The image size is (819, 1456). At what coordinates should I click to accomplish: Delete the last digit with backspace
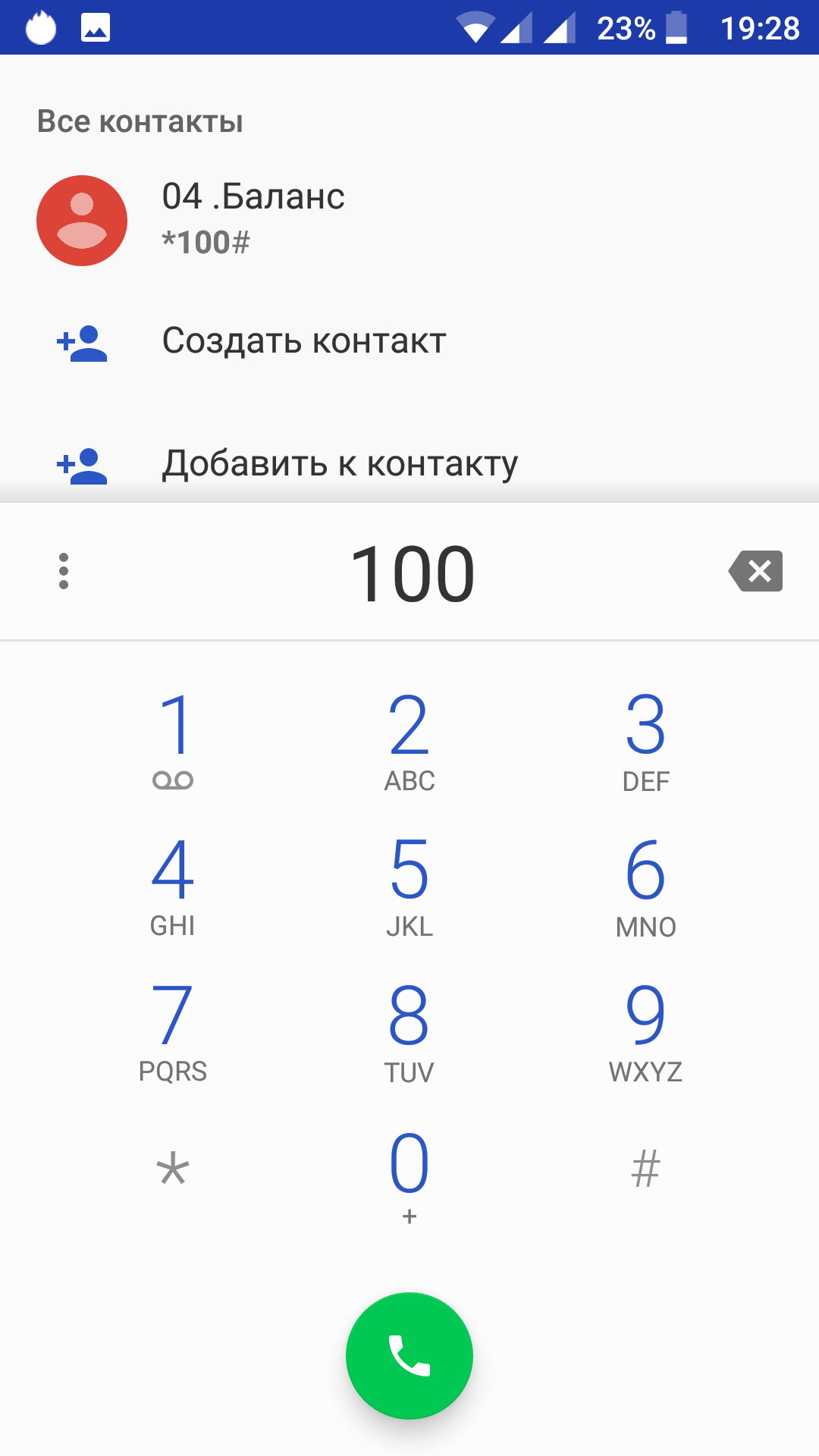pyautogui.click(x=755, y=571)
